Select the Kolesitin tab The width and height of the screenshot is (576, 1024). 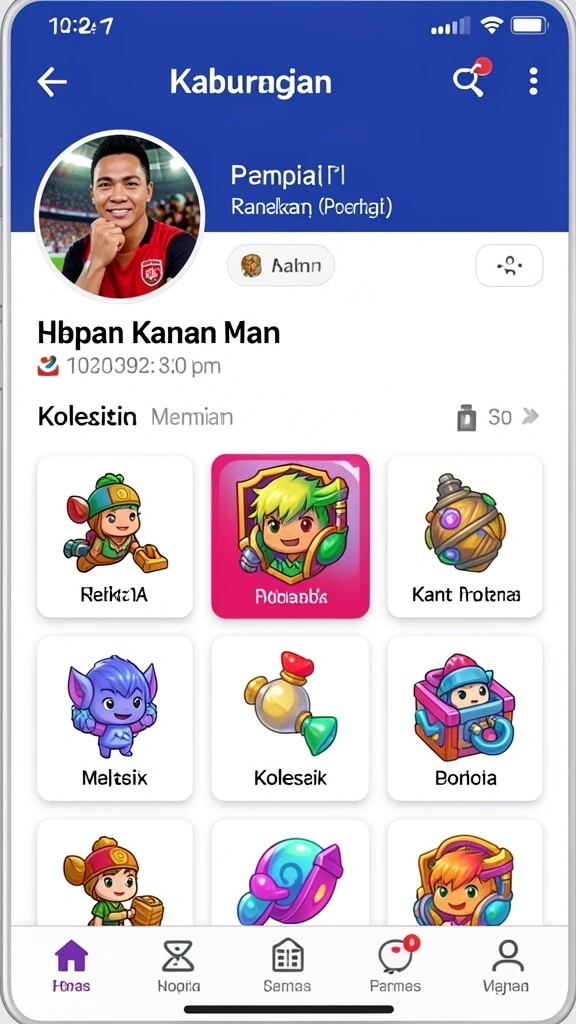pyautogui.click(x=87, y=417)
